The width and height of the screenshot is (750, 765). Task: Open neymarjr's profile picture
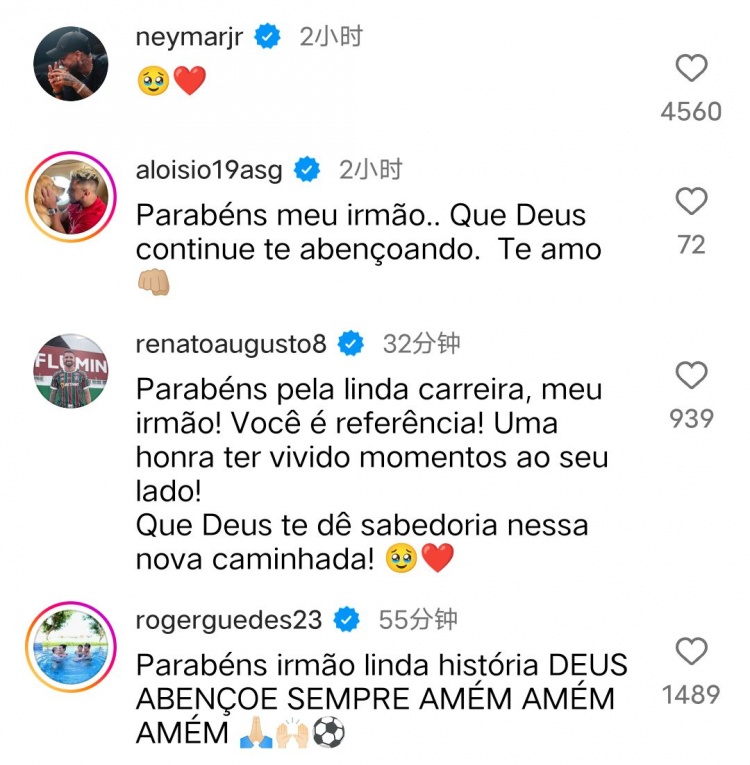pyautogui.click(x=70, y=63)
